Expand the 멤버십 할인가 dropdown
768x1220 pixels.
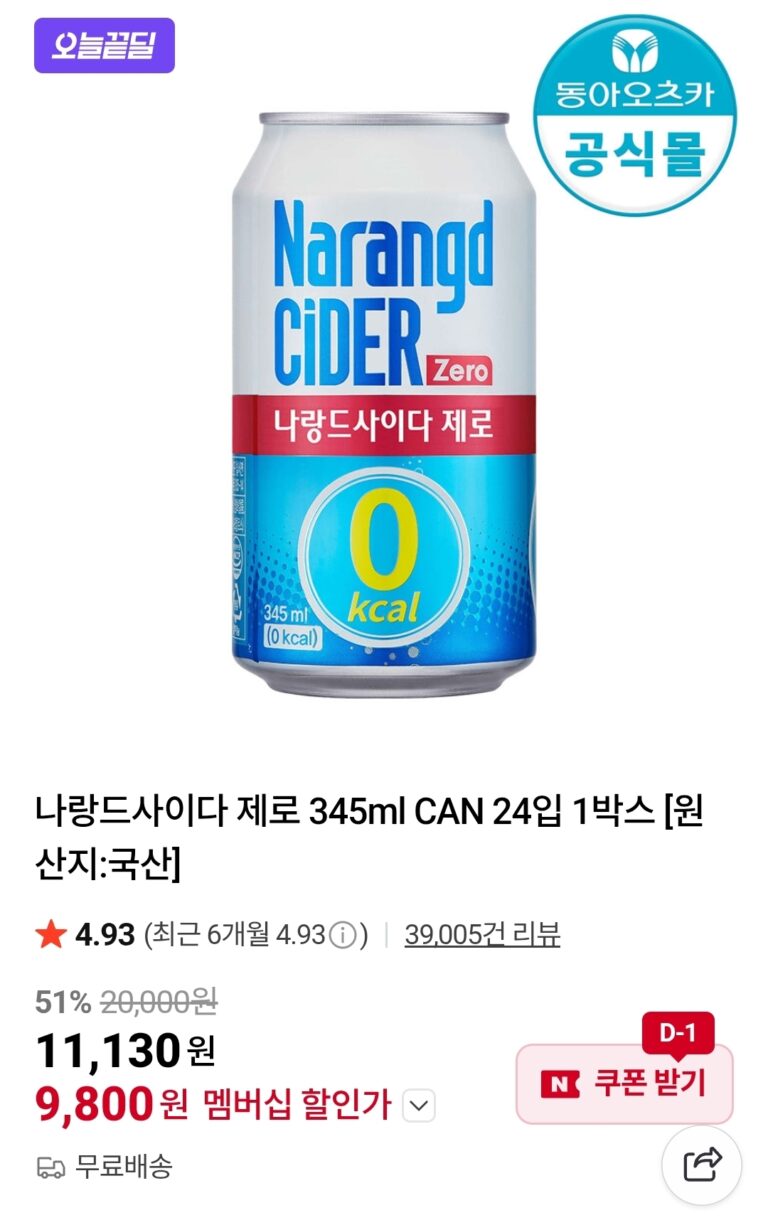tap(420, 1106)
